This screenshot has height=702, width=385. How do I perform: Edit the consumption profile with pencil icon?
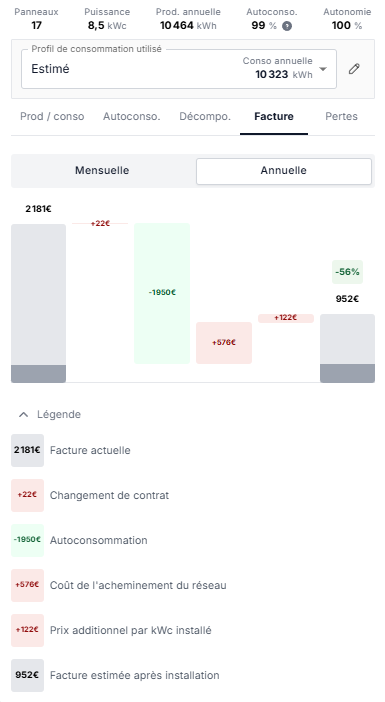[354, 69]
